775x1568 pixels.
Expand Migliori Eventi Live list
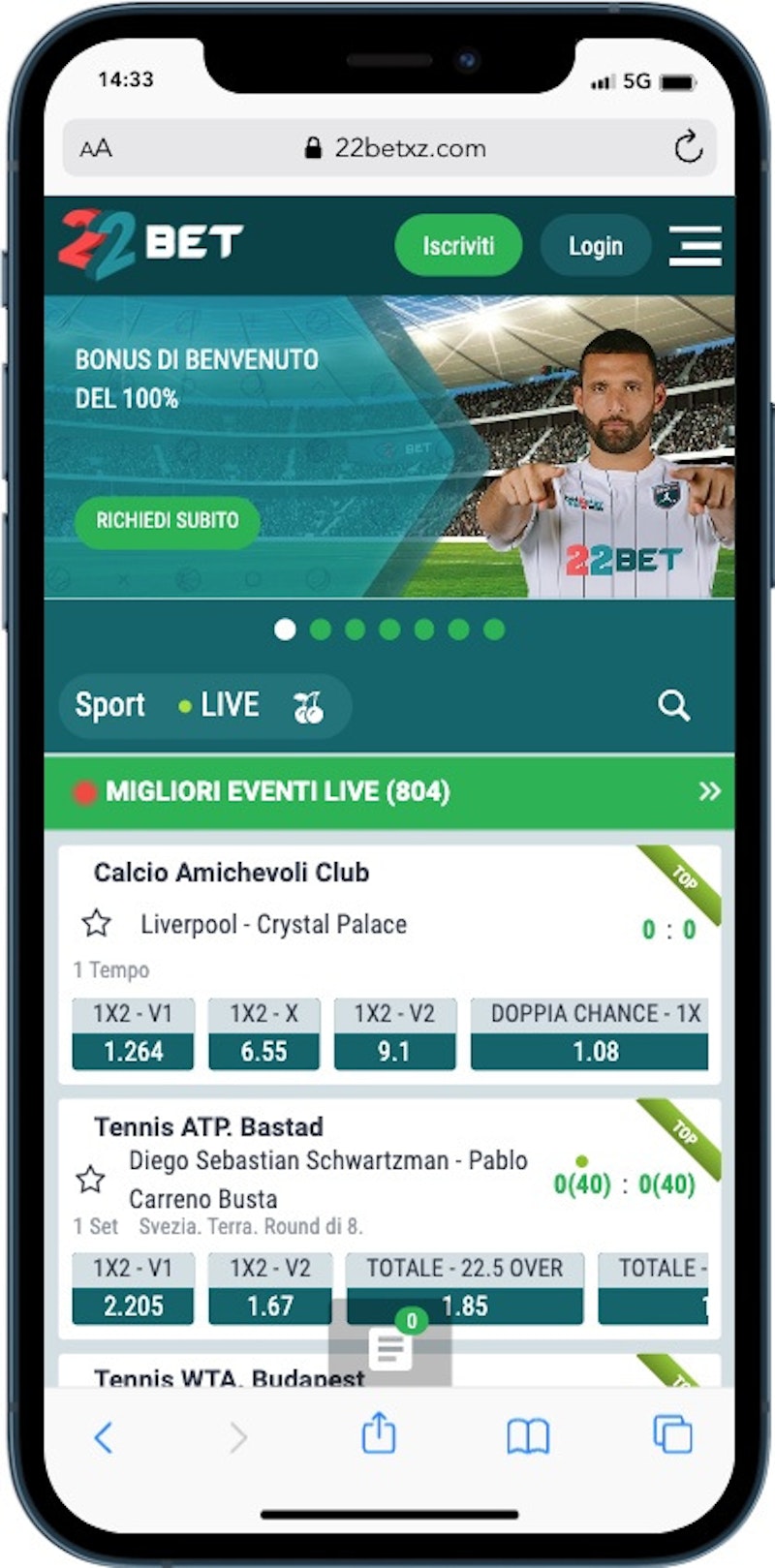click(709, 791)
